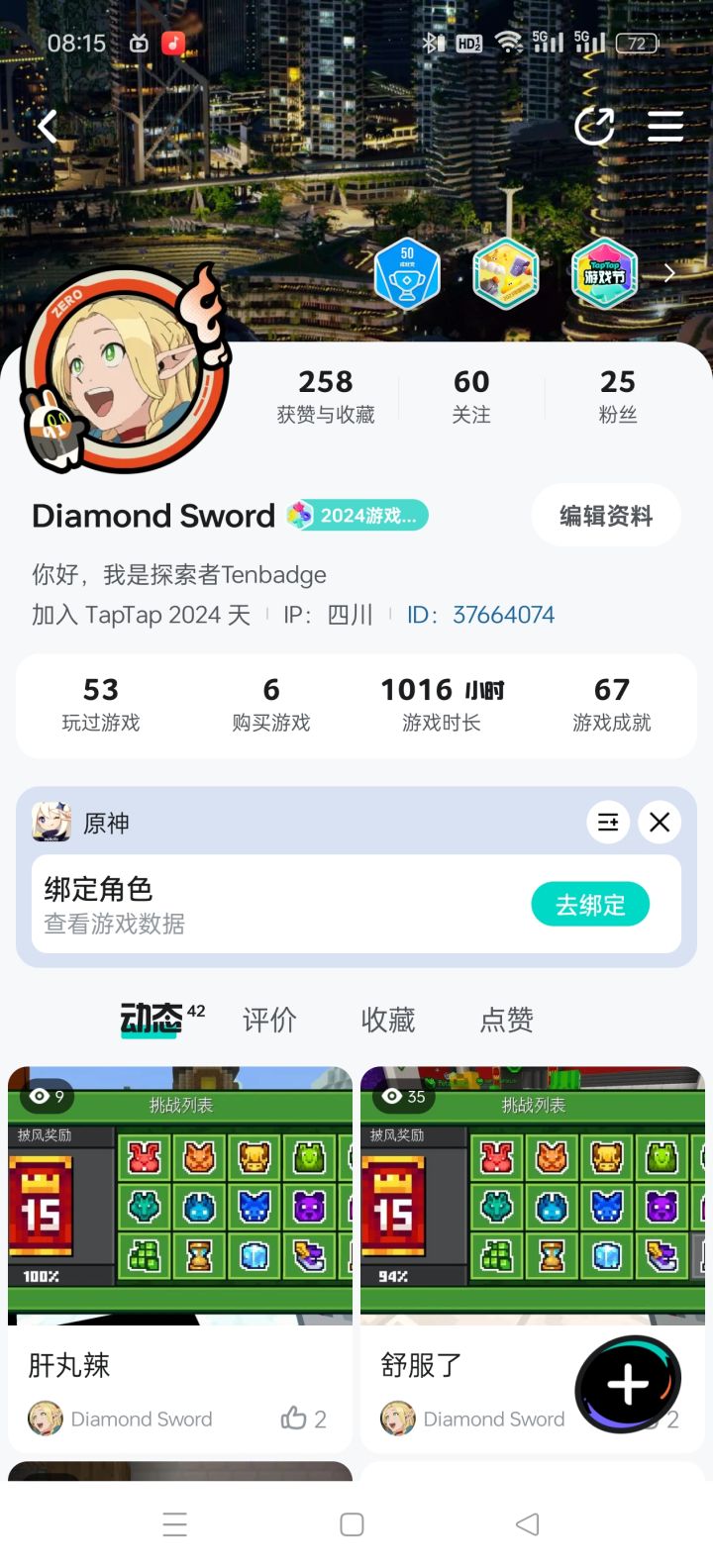Switch to the 收藏 tab
This screenshot has height=1568, width=713.
[387, 1020]
